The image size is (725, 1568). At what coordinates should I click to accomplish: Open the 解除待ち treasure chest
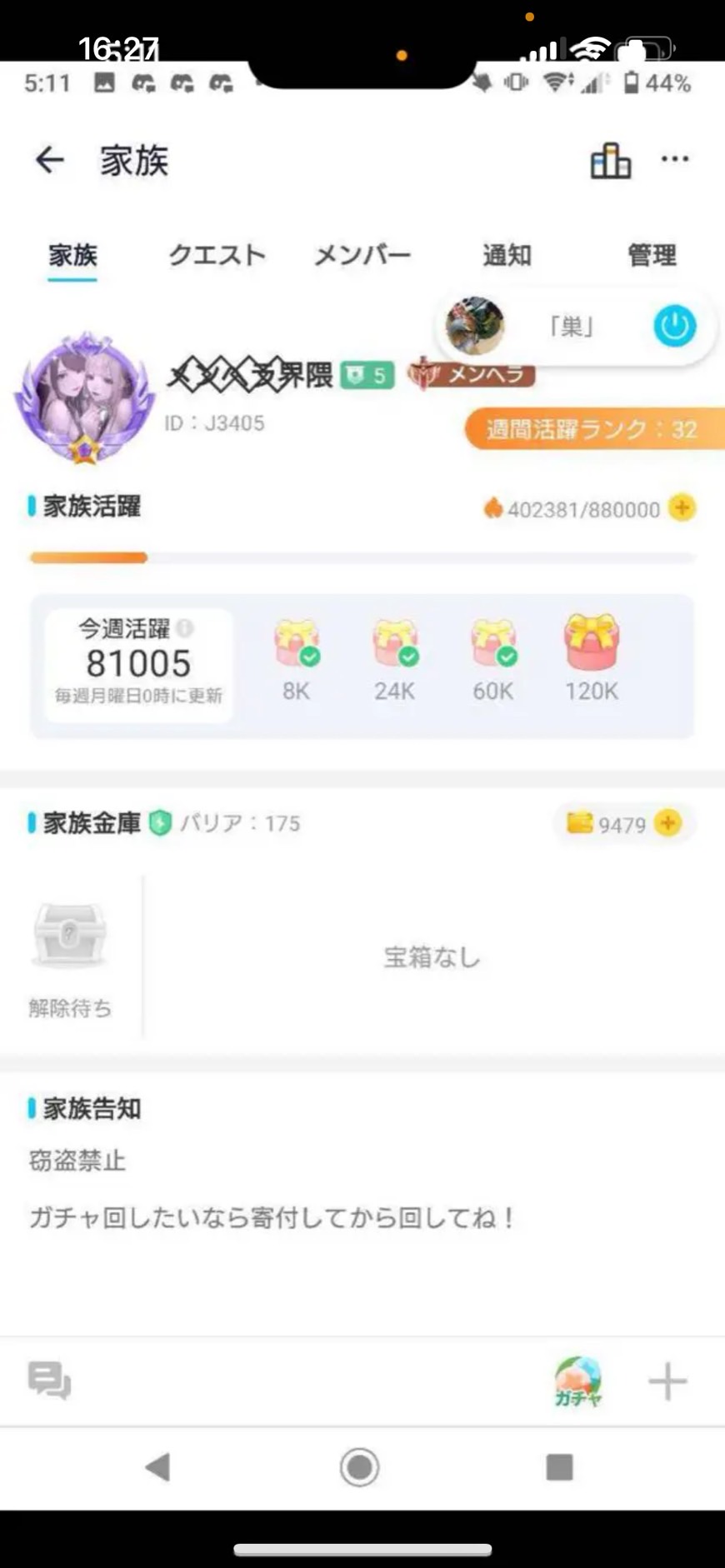pos(70,935)
